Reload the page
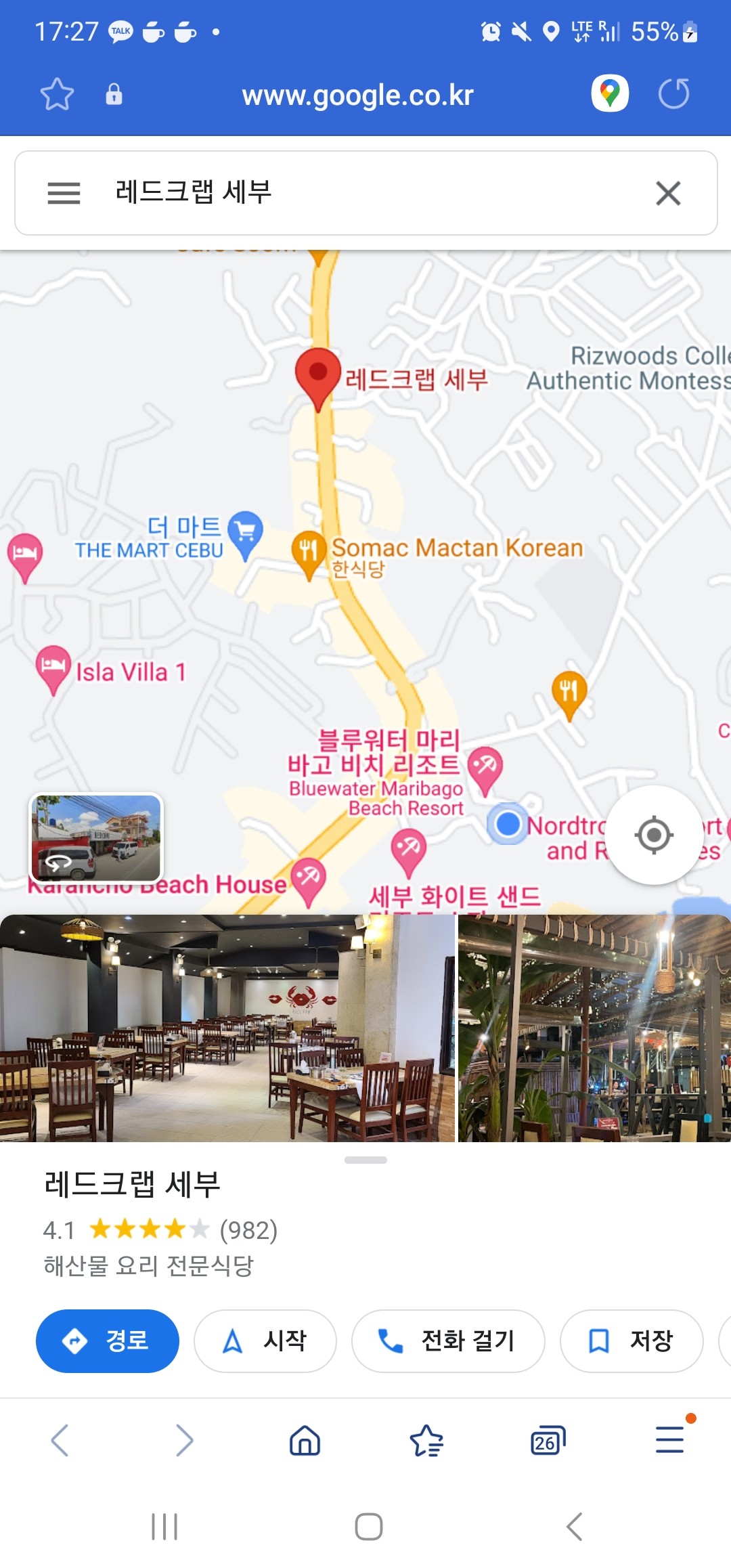 [673, 94]
